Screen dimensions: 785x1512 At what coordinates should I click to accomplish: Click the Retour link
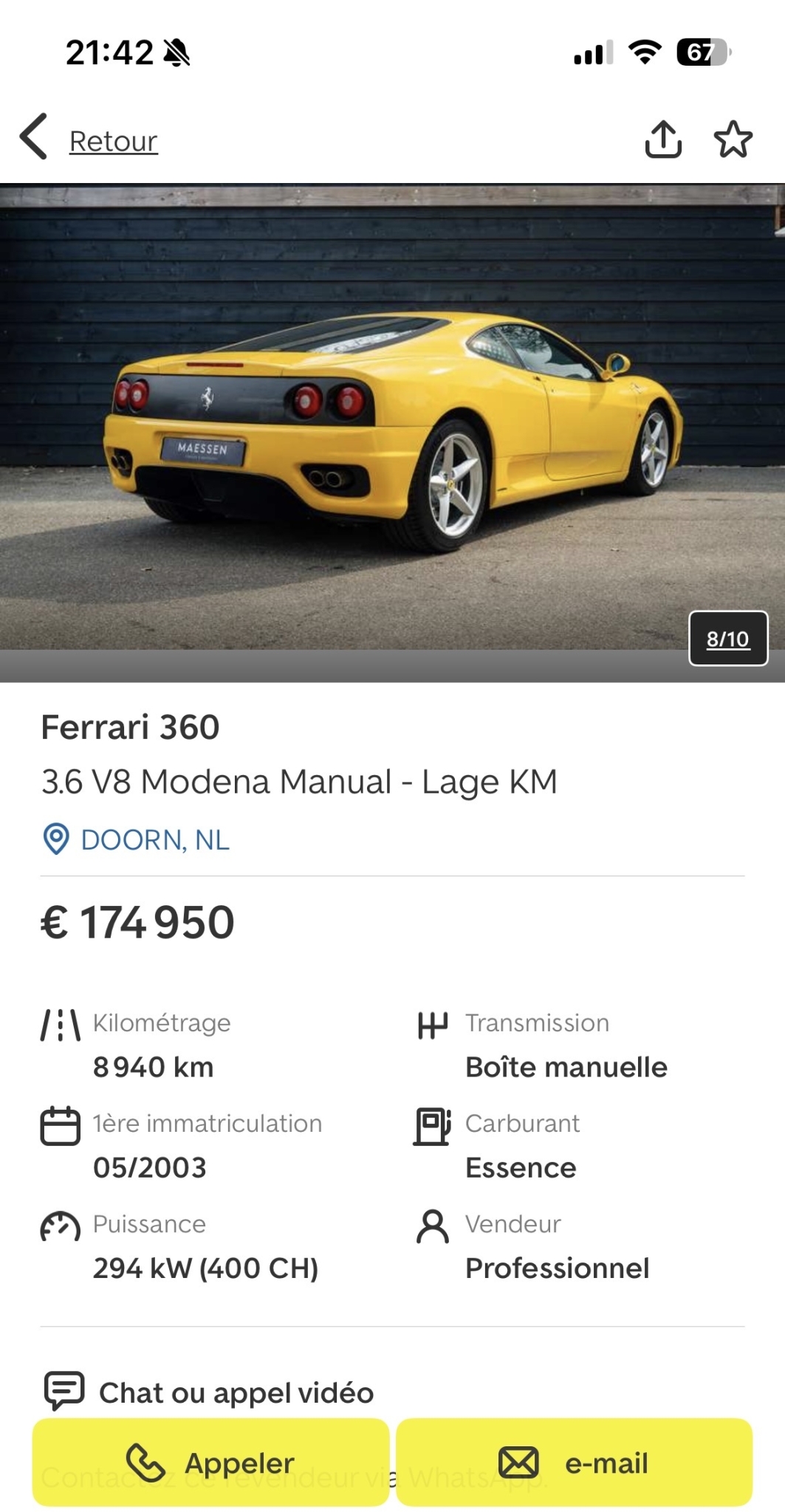click(112, 140)
